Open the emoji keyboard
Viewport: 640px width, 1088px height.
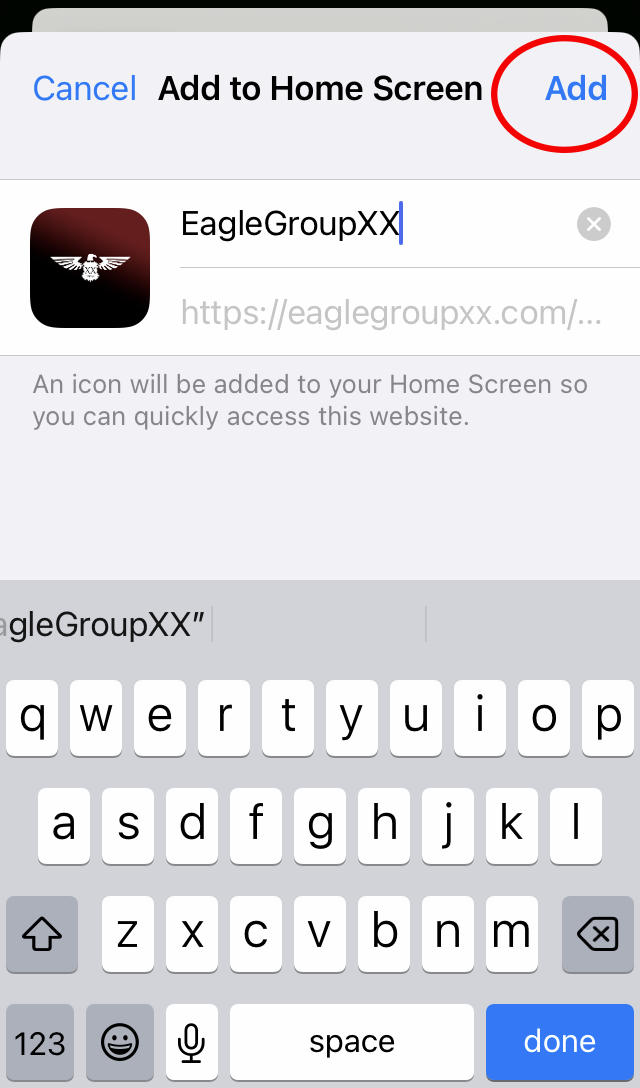[120, 1042]
